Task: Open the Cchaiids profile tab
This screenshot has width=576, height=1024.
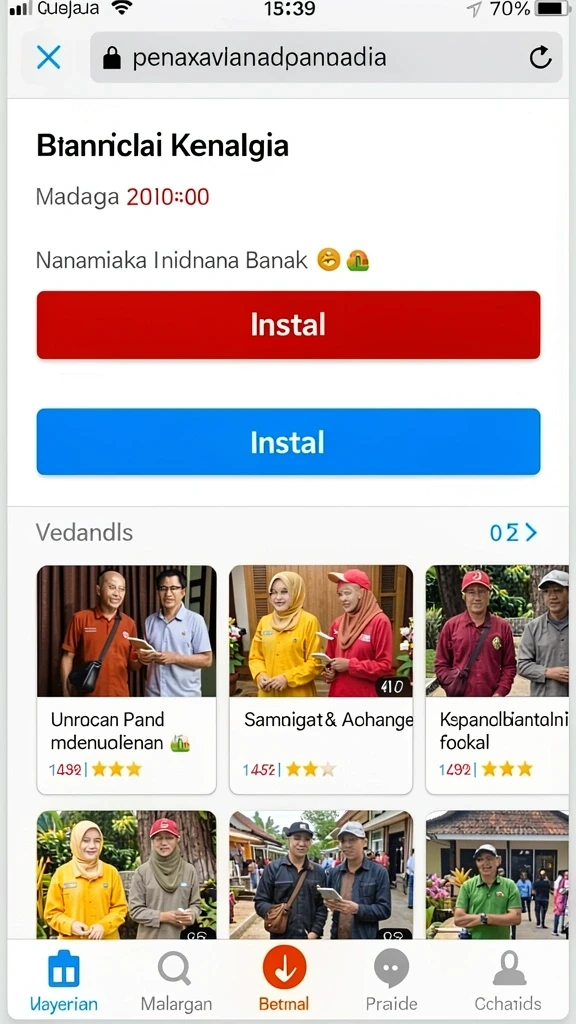Action: tap(508, 981)
